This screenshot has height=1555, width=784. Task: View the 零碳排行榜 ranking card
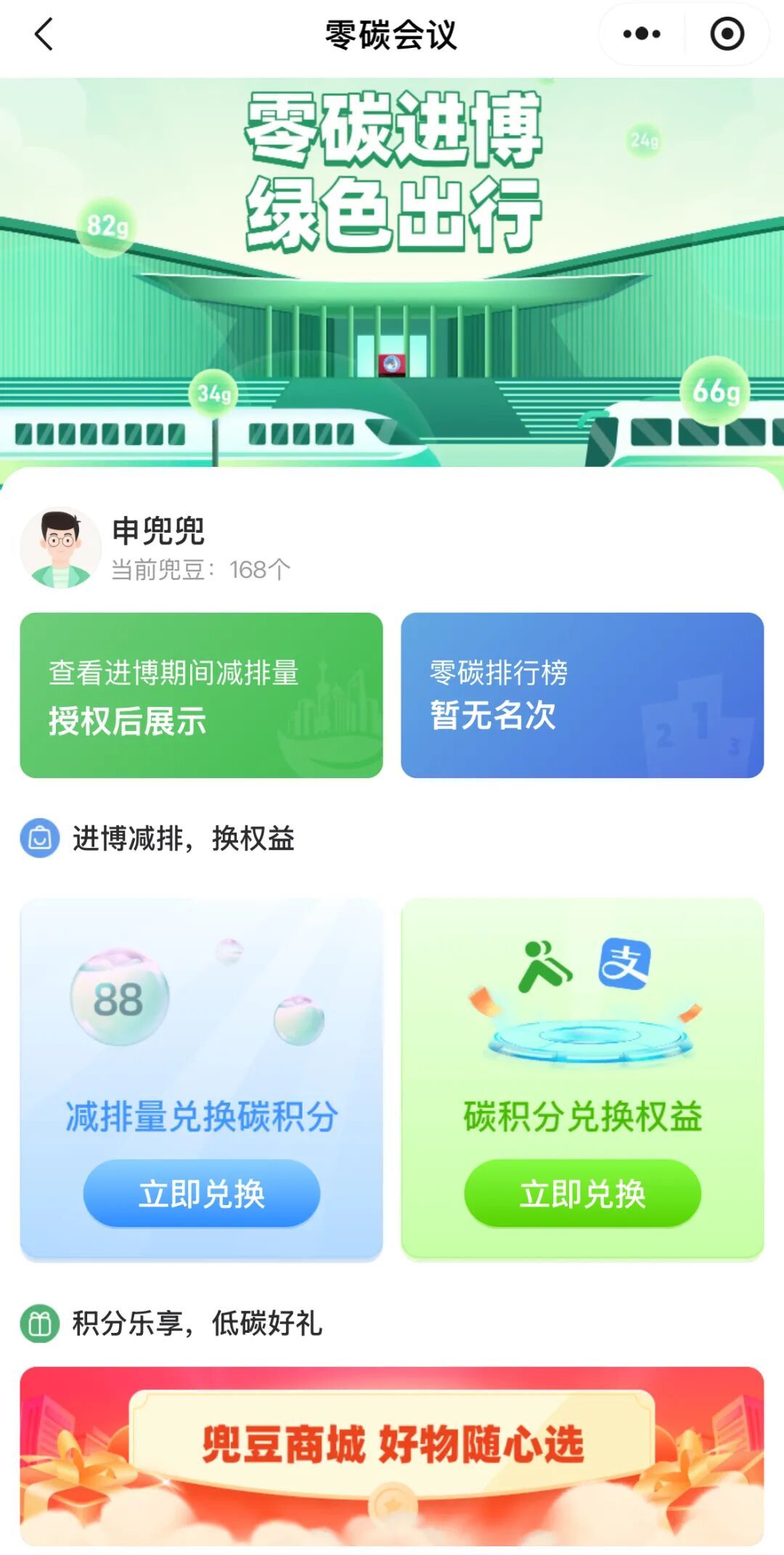581,695
